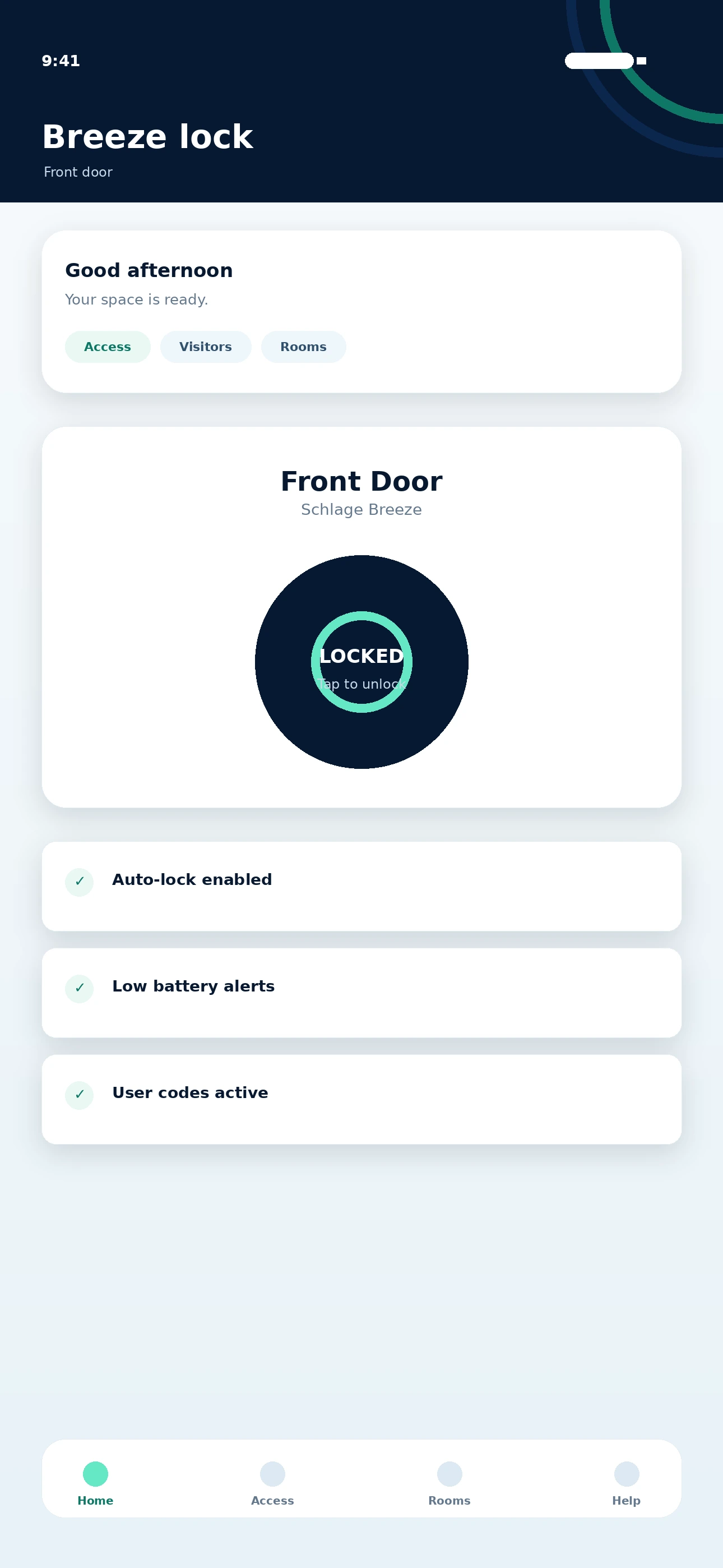Go to the Access tab in bottom navigation
This screenshot has height=1568, width=723.
(272, 1484)
